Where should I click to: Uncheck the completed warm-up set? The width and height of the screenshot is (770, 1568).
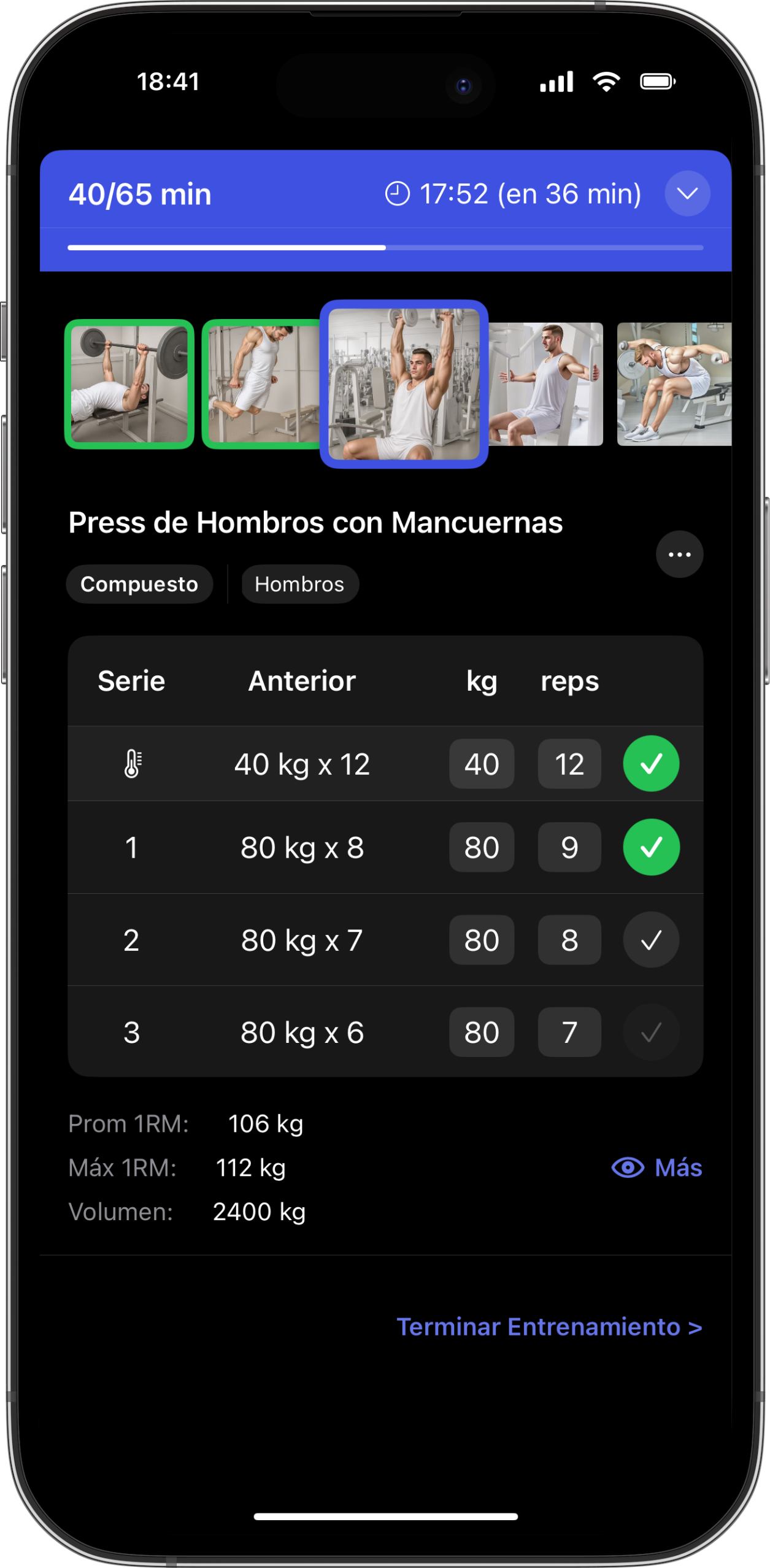pos(651,764)
